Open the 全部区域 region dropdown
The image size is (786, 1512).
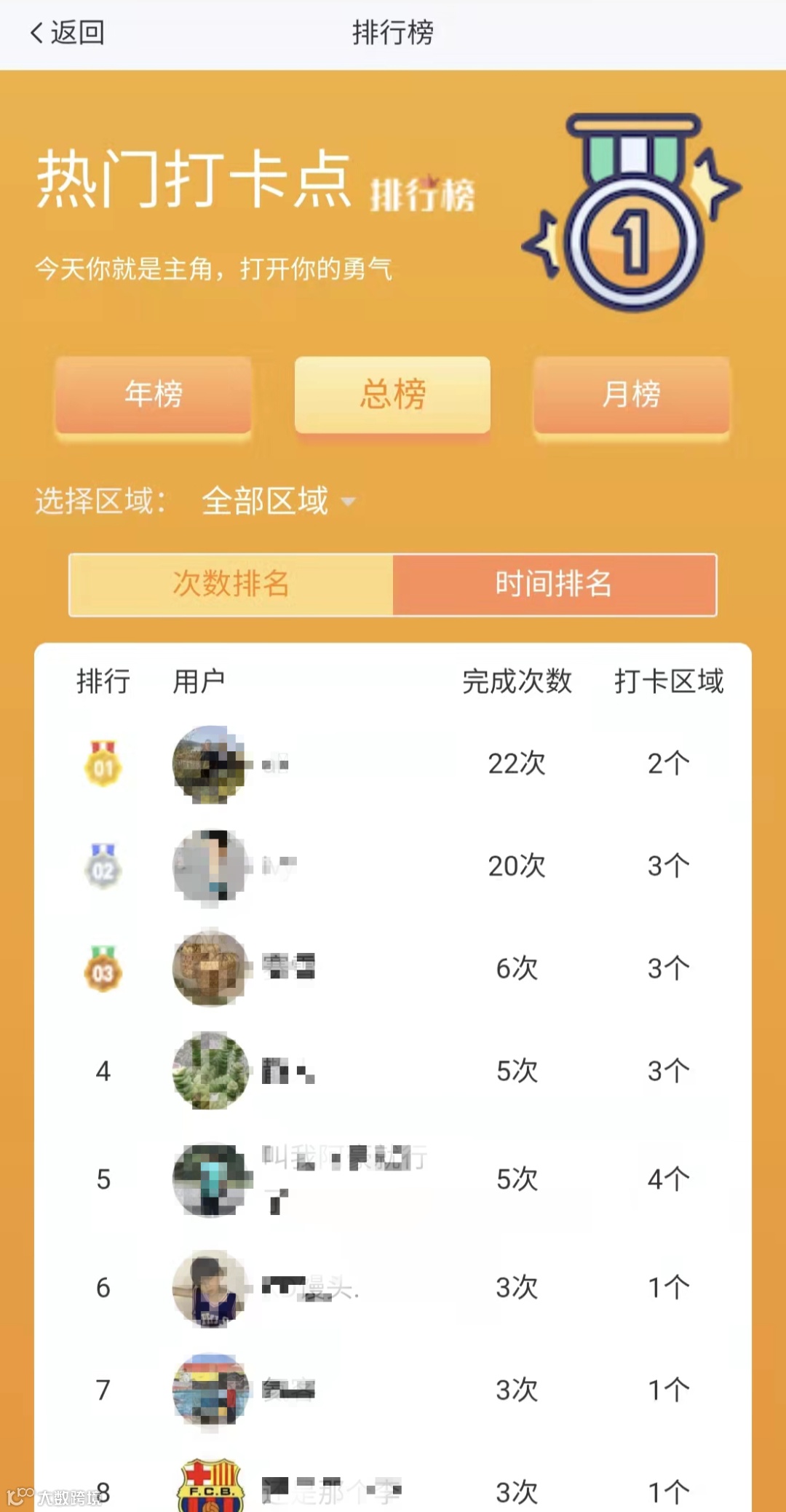click(x=279, y=501)
